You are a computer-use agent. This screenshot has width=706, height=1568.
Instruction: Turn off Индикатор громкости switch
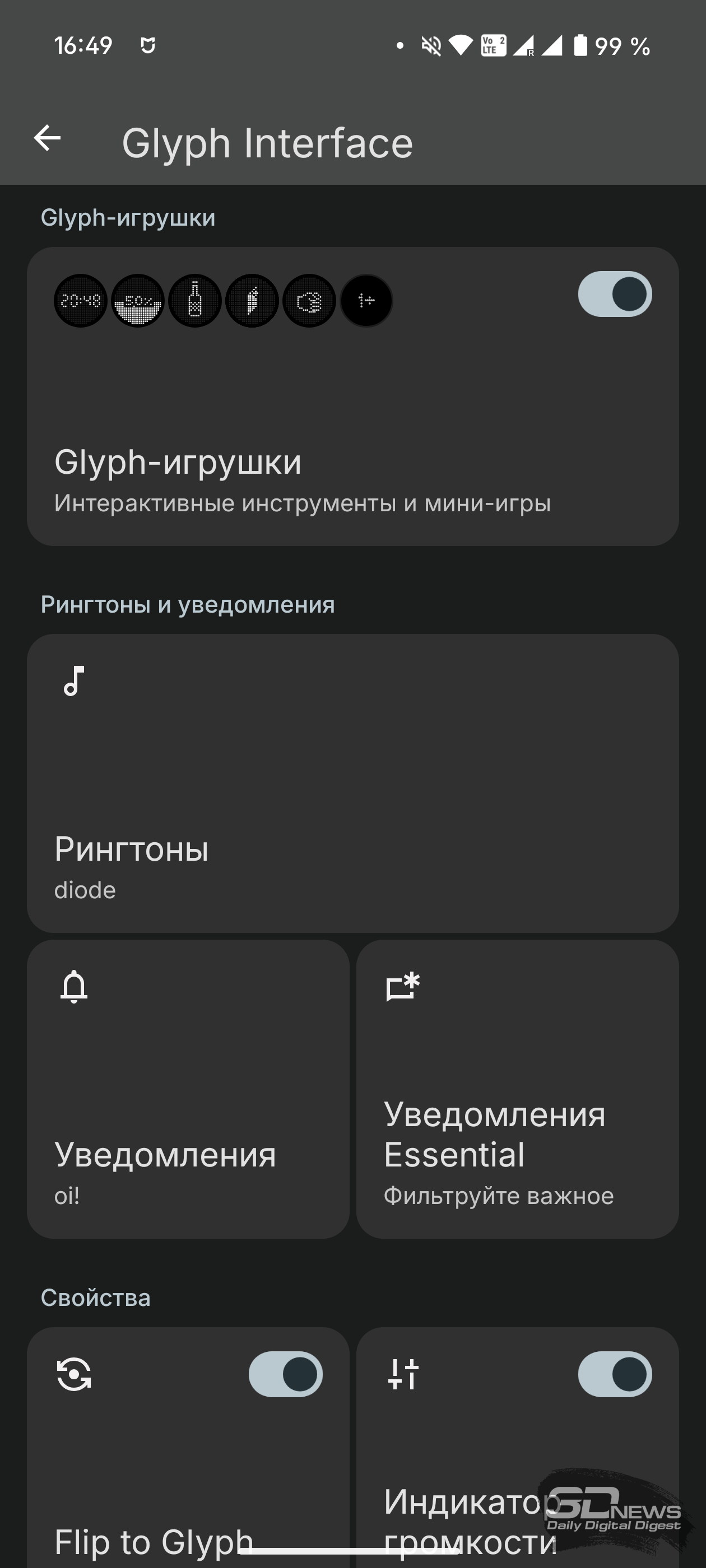point(615,1374)
